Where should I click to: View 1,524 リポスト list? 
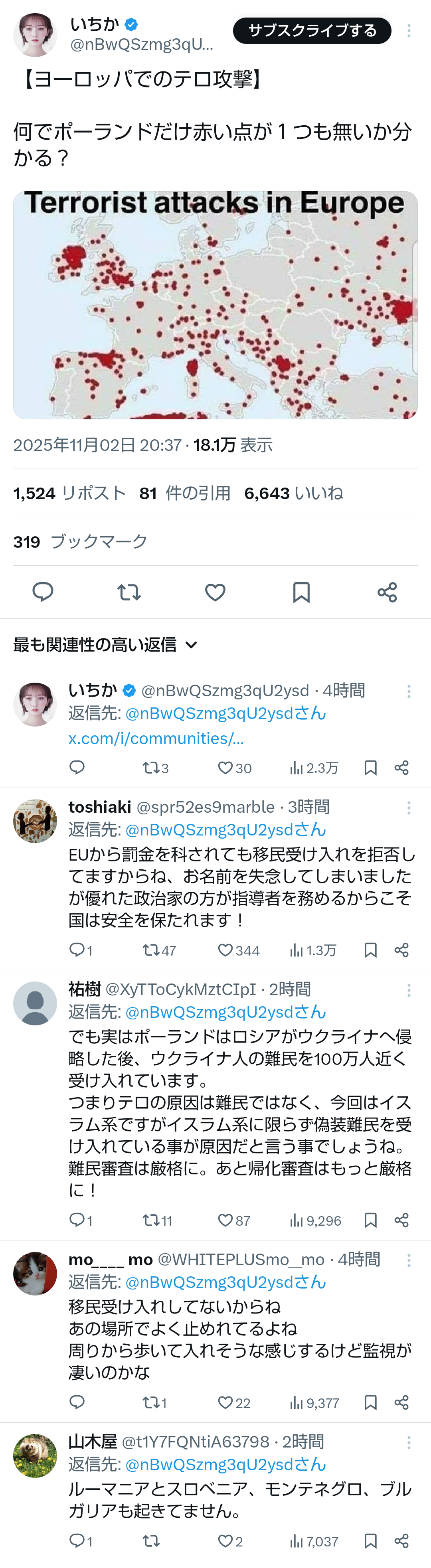tap(69, 493)
